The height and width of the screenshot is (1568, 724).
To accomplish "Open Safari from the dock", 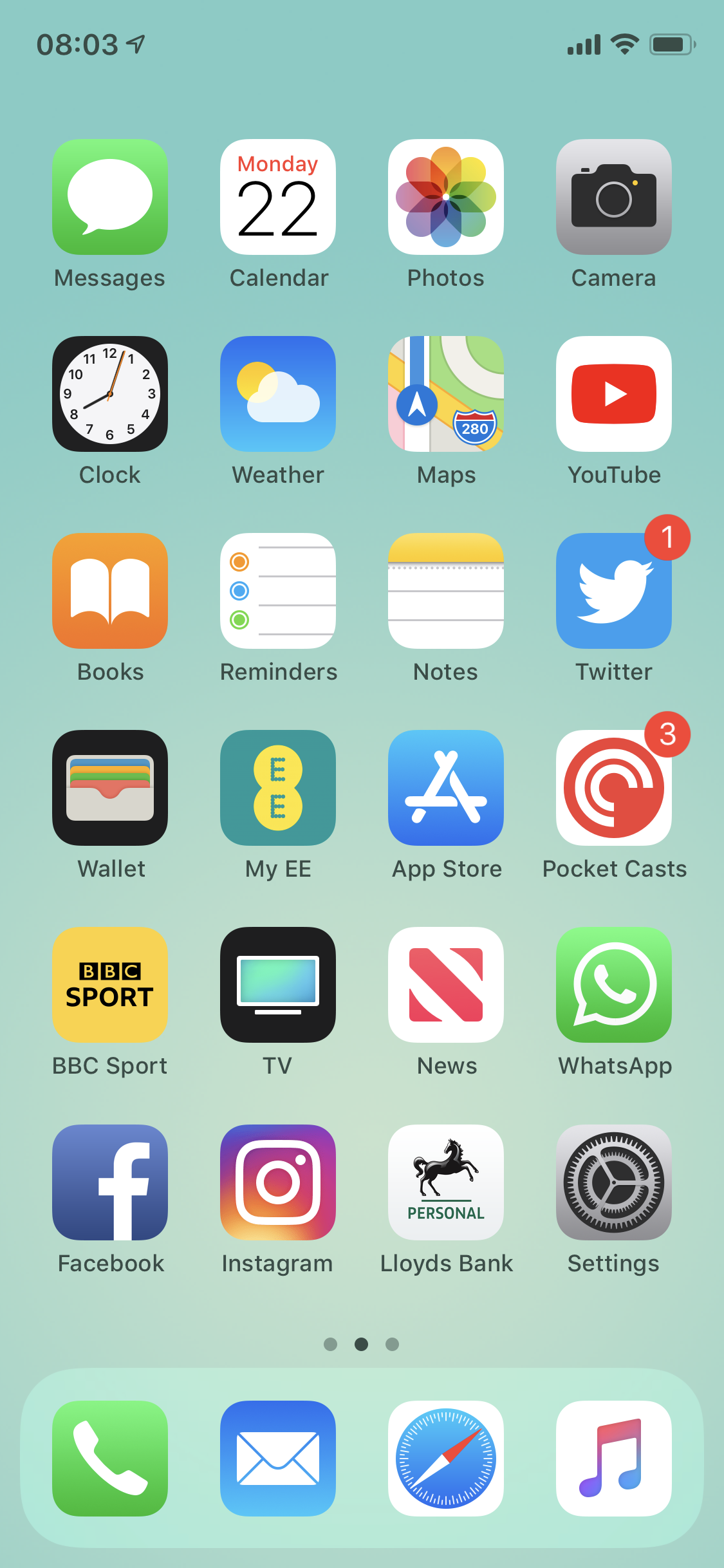I will pos(446,1459).
